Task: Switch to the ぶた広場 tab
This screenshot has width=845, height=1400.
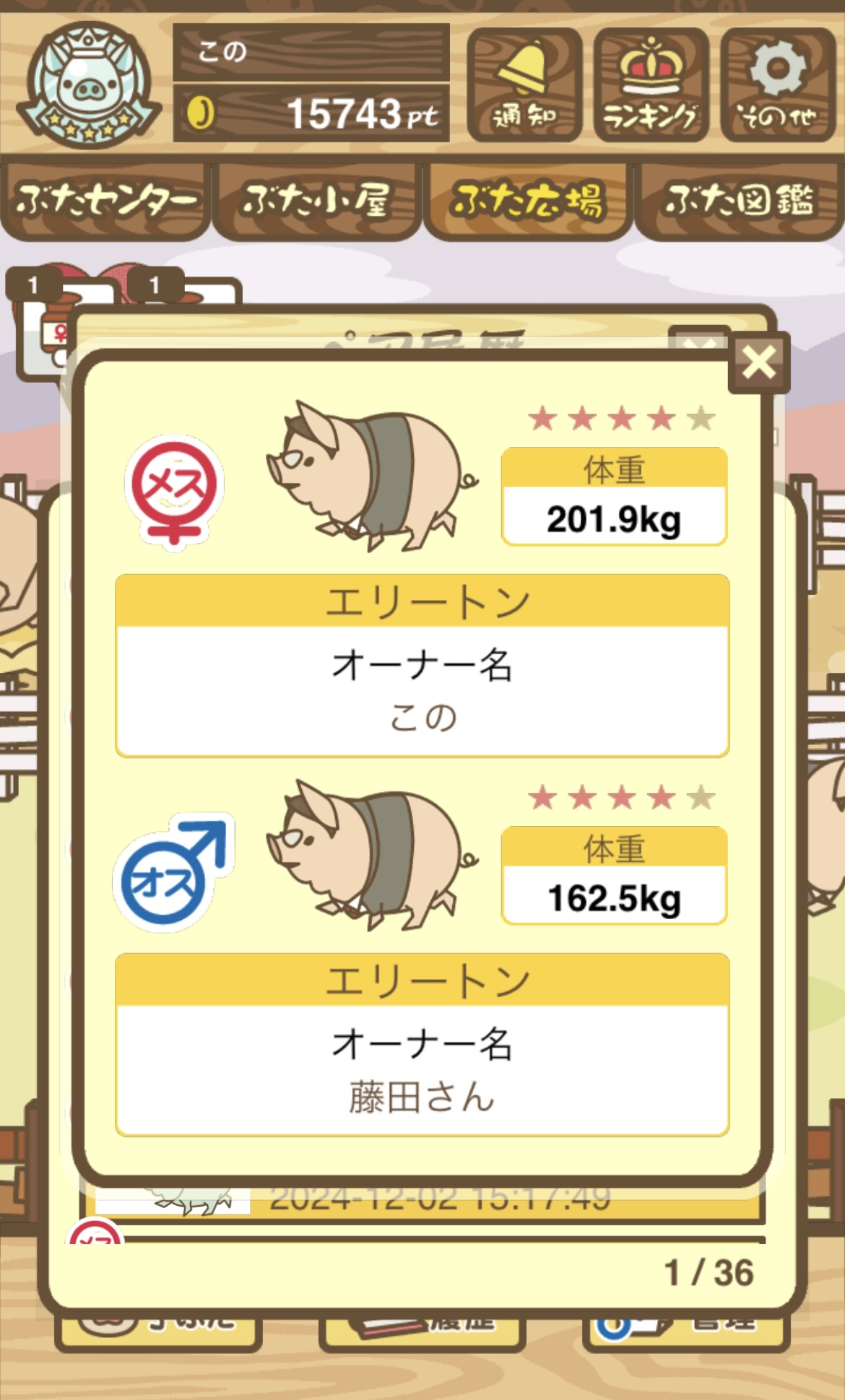Action: tap(527, 200)
